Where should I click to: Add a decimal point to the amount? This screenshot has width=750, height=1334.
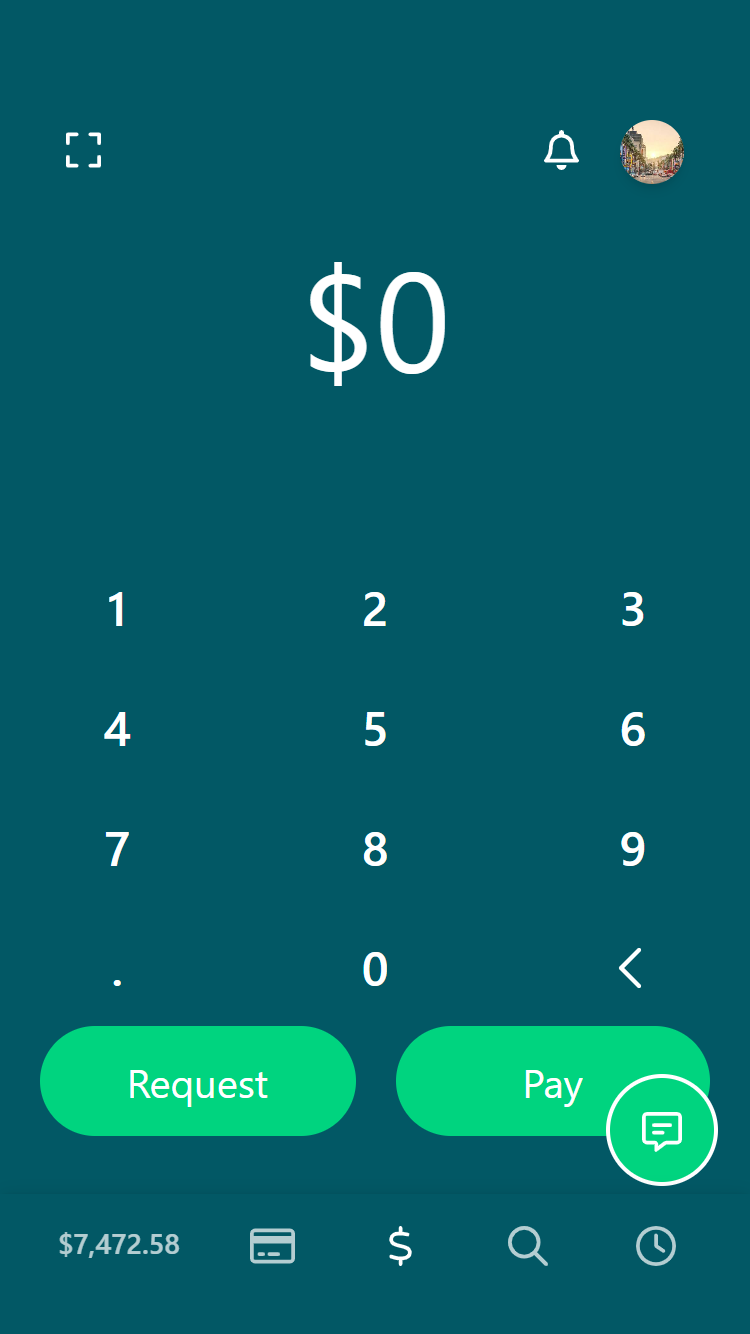click(117, 970)
